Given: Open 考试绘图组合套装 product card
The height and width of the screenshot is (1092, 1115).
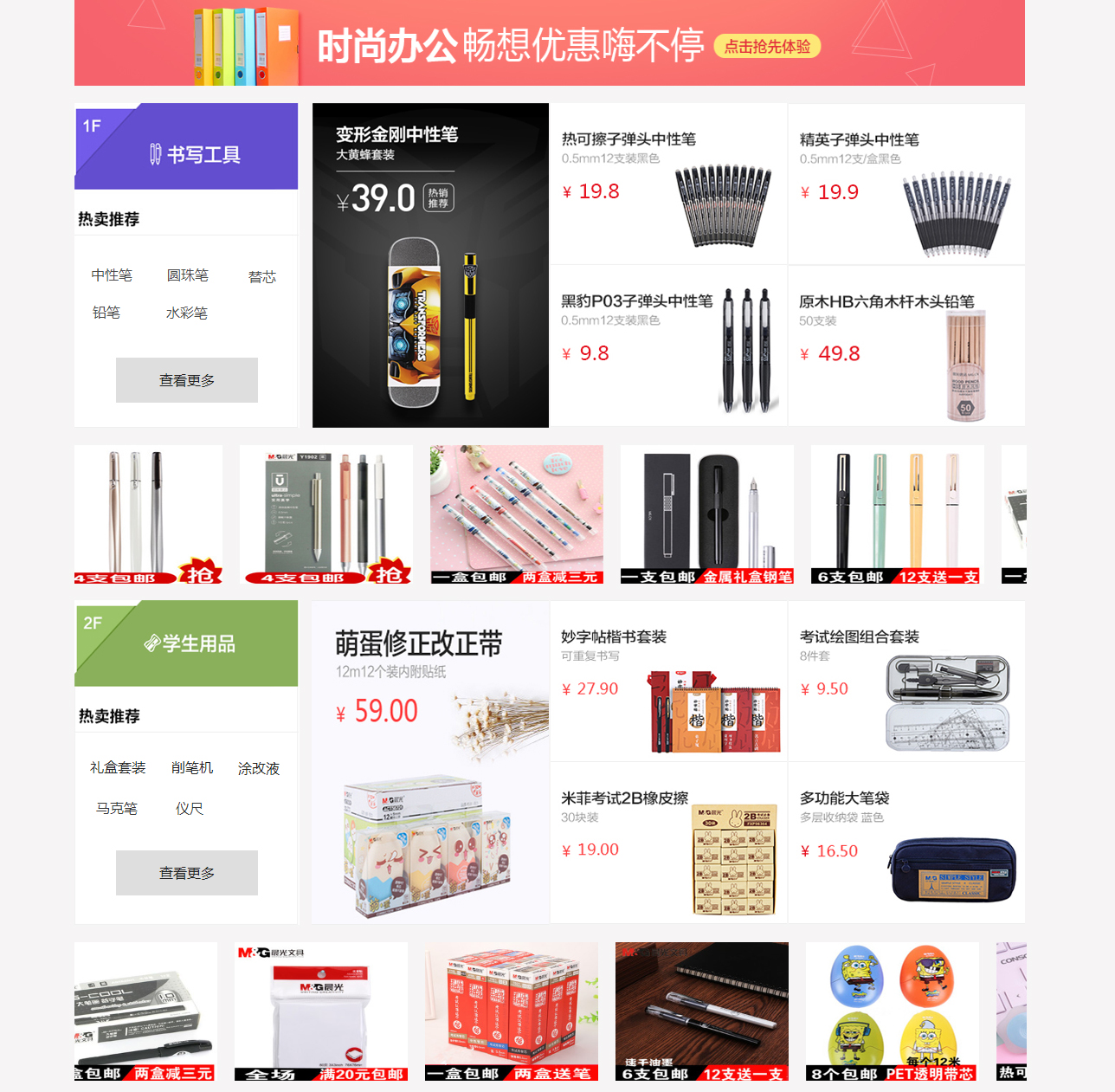Looking at the screenshot, I should tap(906, 682).
